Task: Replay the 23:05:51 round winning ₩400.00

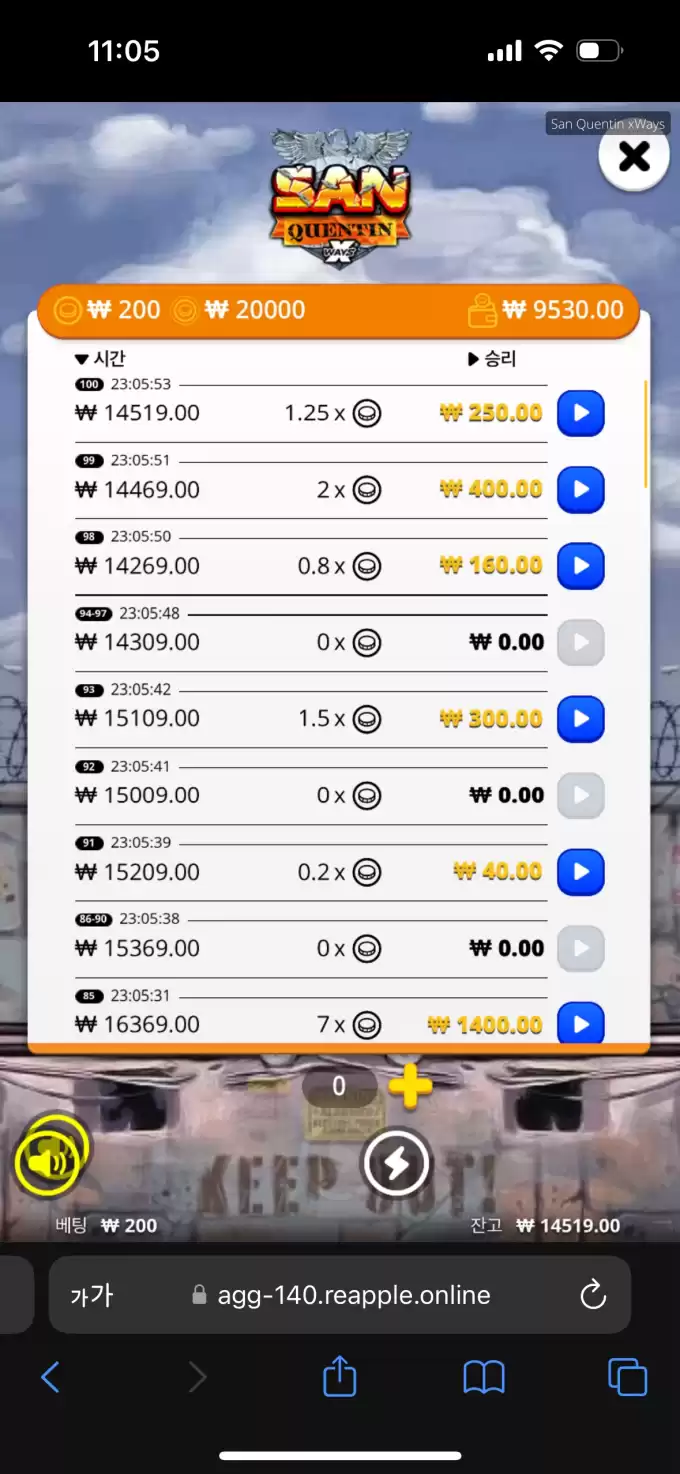Action: point(580,490)
